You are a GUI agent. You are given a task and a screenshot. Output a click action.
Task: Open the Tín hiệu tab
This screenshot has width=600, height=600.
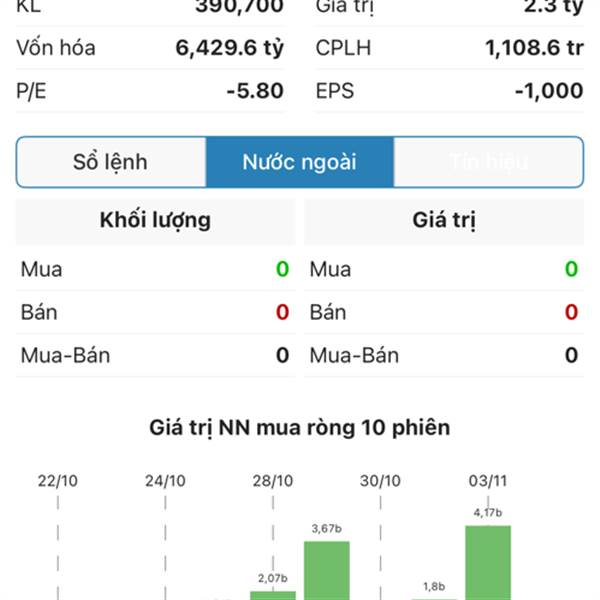tap(488, 162)
